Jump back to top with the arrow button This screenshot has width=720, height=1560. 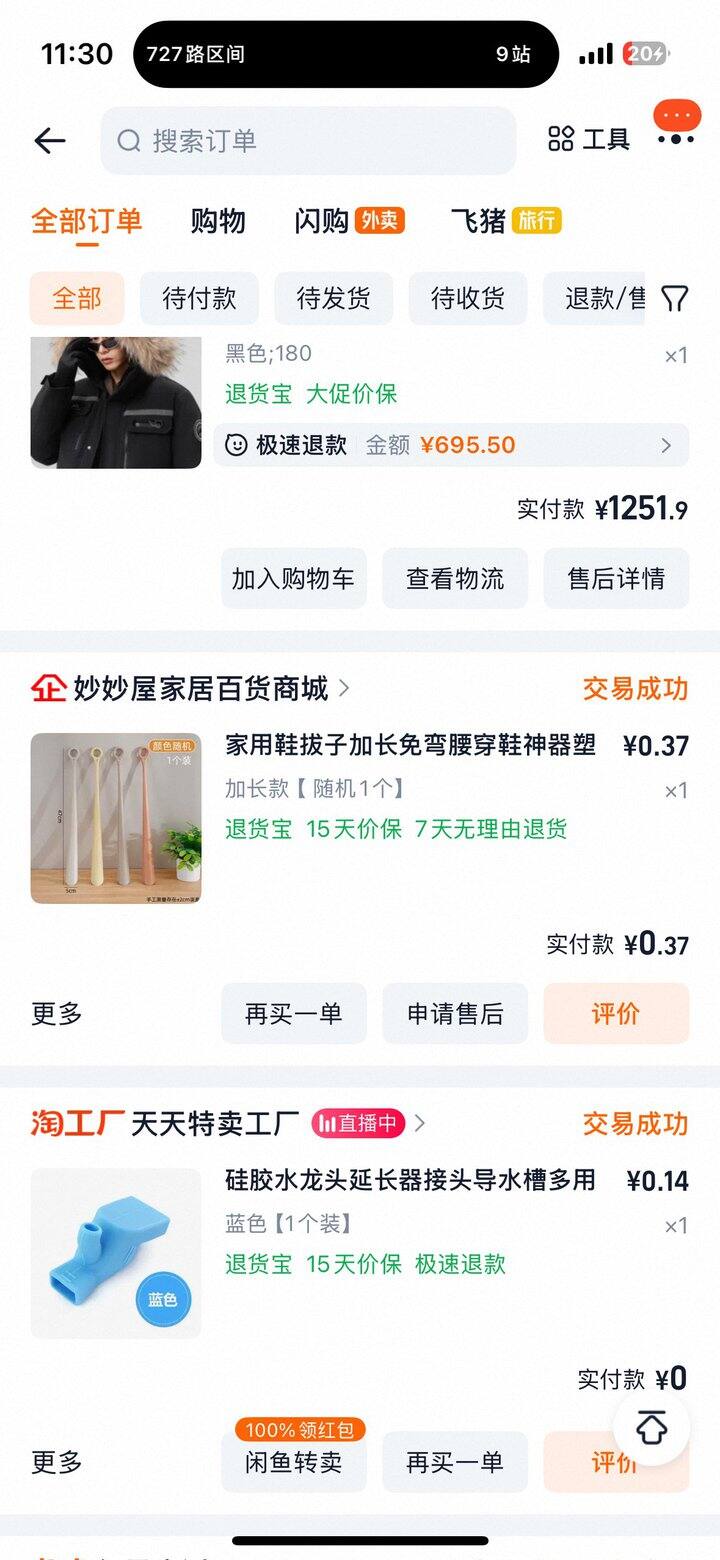coord(651,1428)
